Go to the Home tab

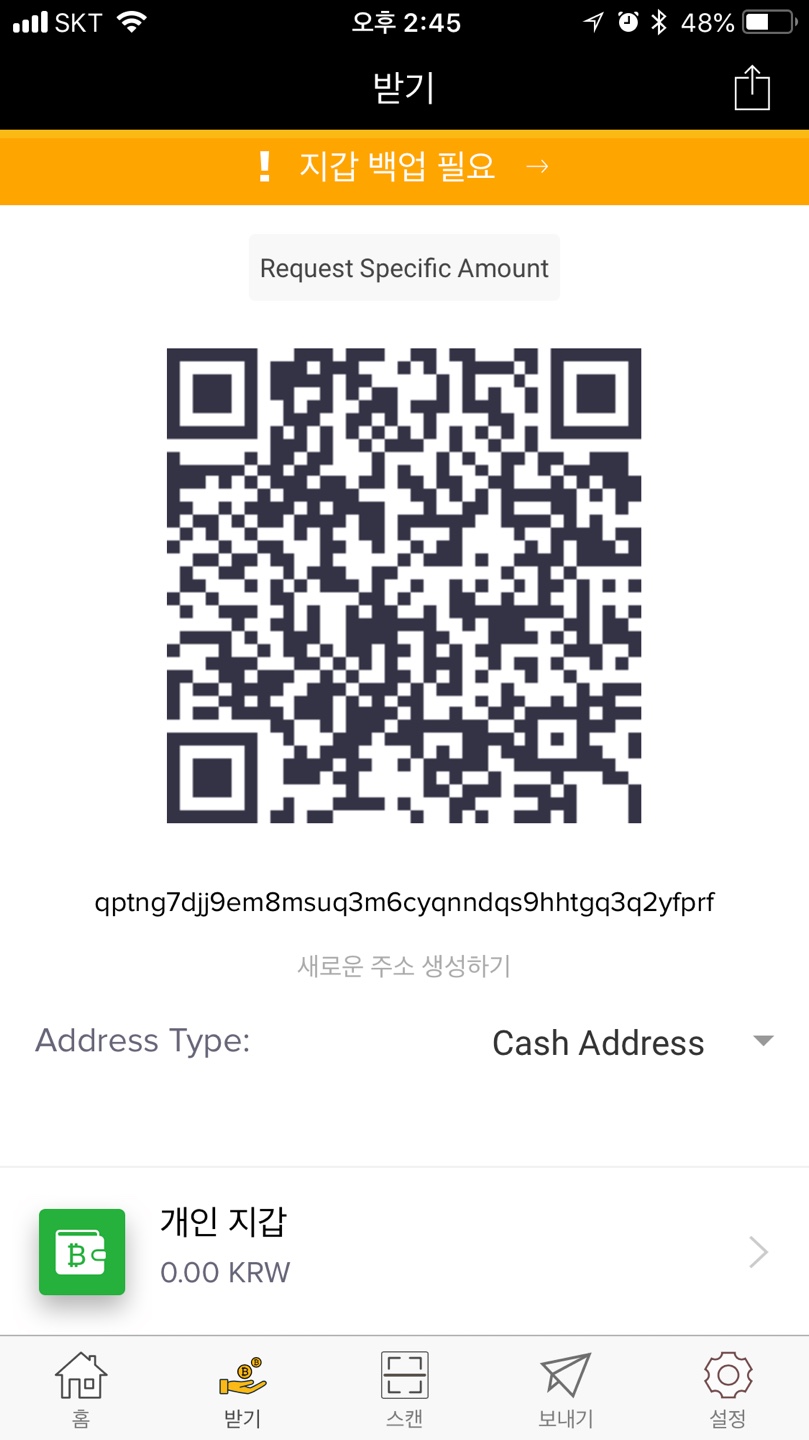click(81, 1389)
